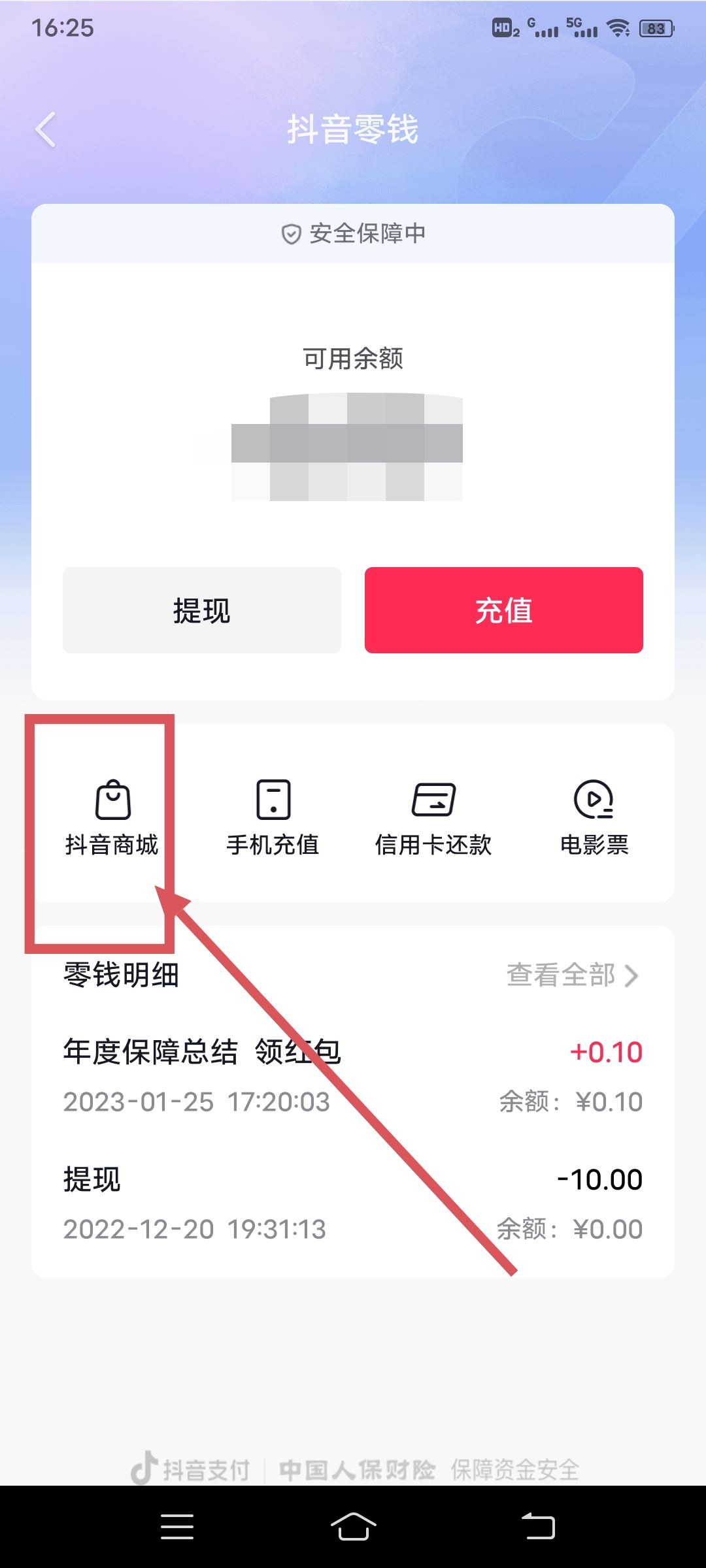The height and width of the screenshot is (1568, 706).
Task: Click the 提现 withdraw button
Action: [x=201, y=610]
